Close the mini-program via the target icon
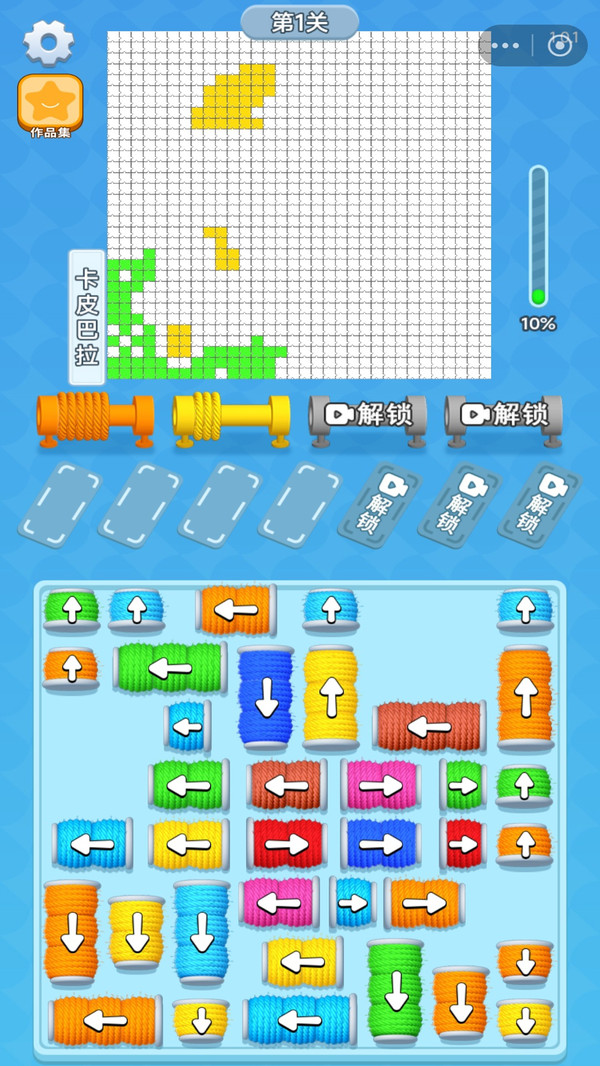The image size is (600, 1066). [559, 46]
